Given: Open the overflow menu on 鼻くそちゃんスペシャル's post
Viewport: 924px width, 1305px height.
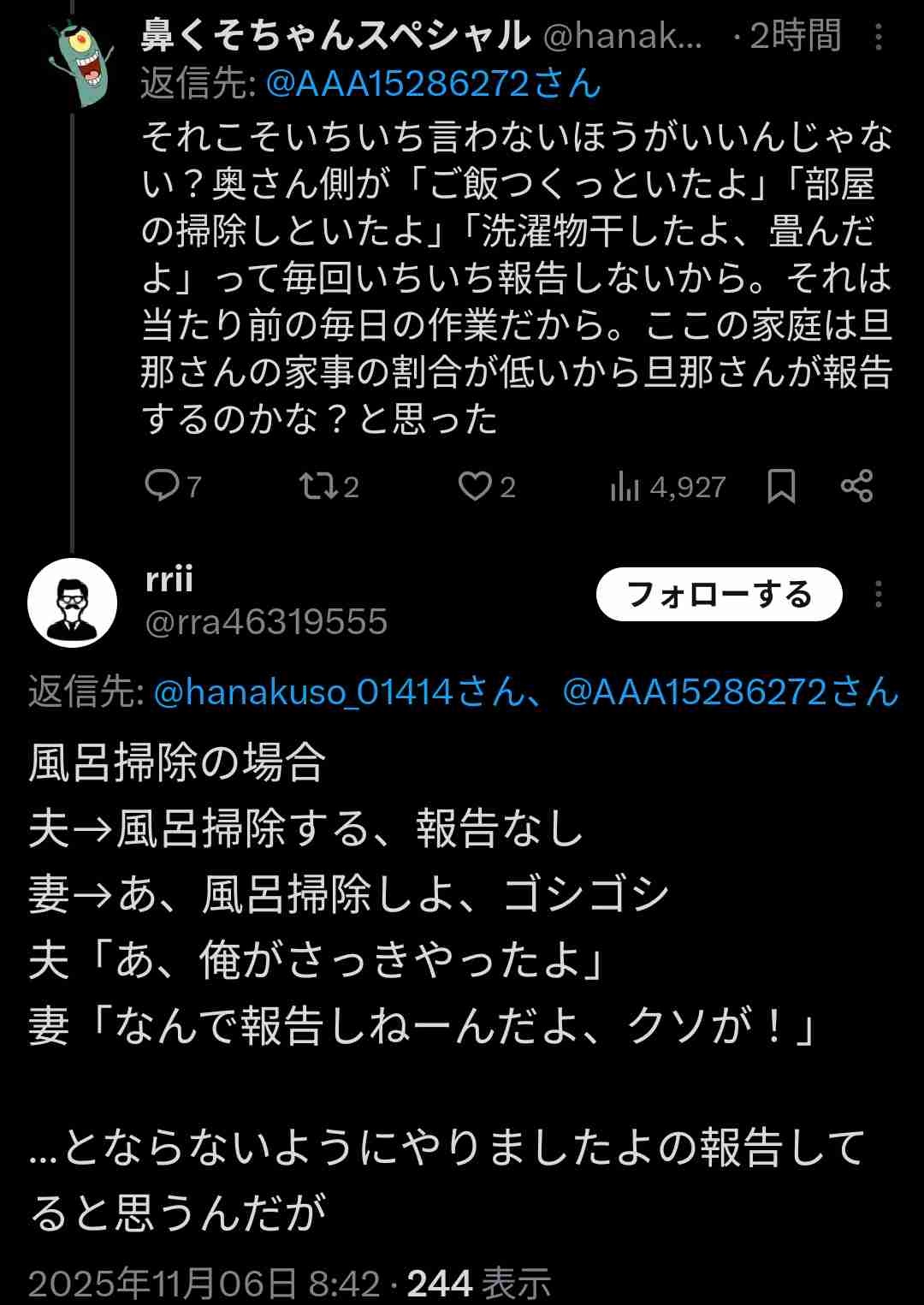Looking at the screenshot, I should coord(879,37).
